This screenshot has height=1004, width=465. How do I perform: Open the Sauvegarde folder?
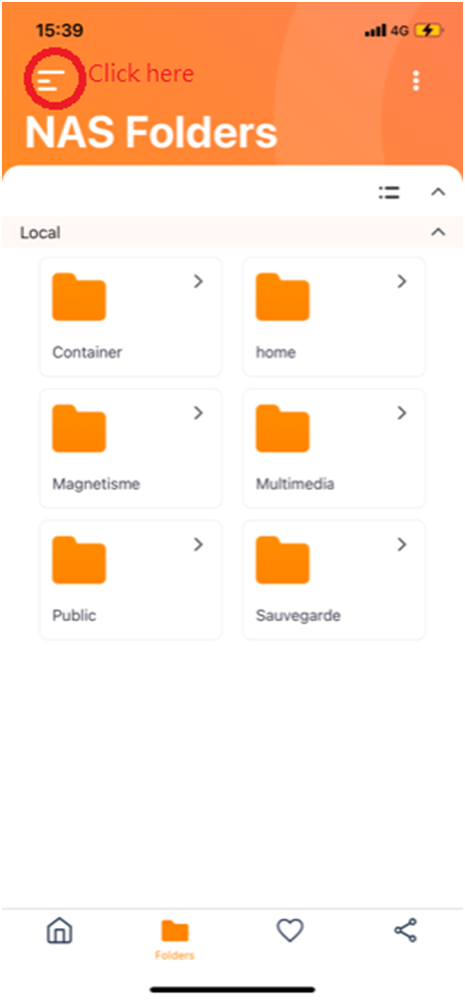point(334,579)
